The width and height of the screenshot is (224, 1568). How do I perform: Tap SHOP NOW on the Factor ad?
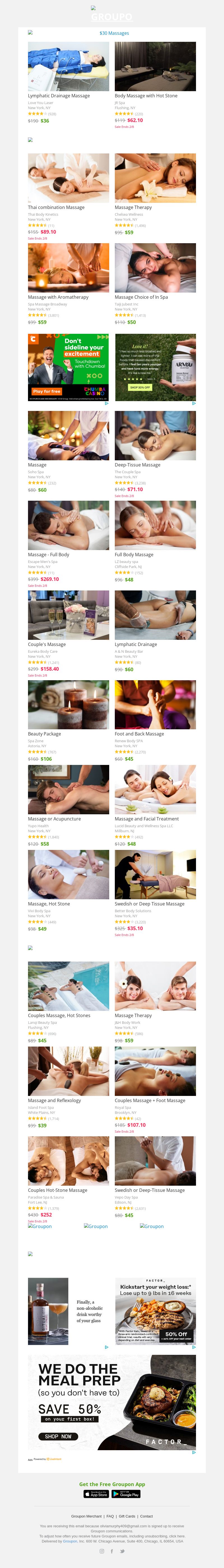click(x=58, y=1436)
